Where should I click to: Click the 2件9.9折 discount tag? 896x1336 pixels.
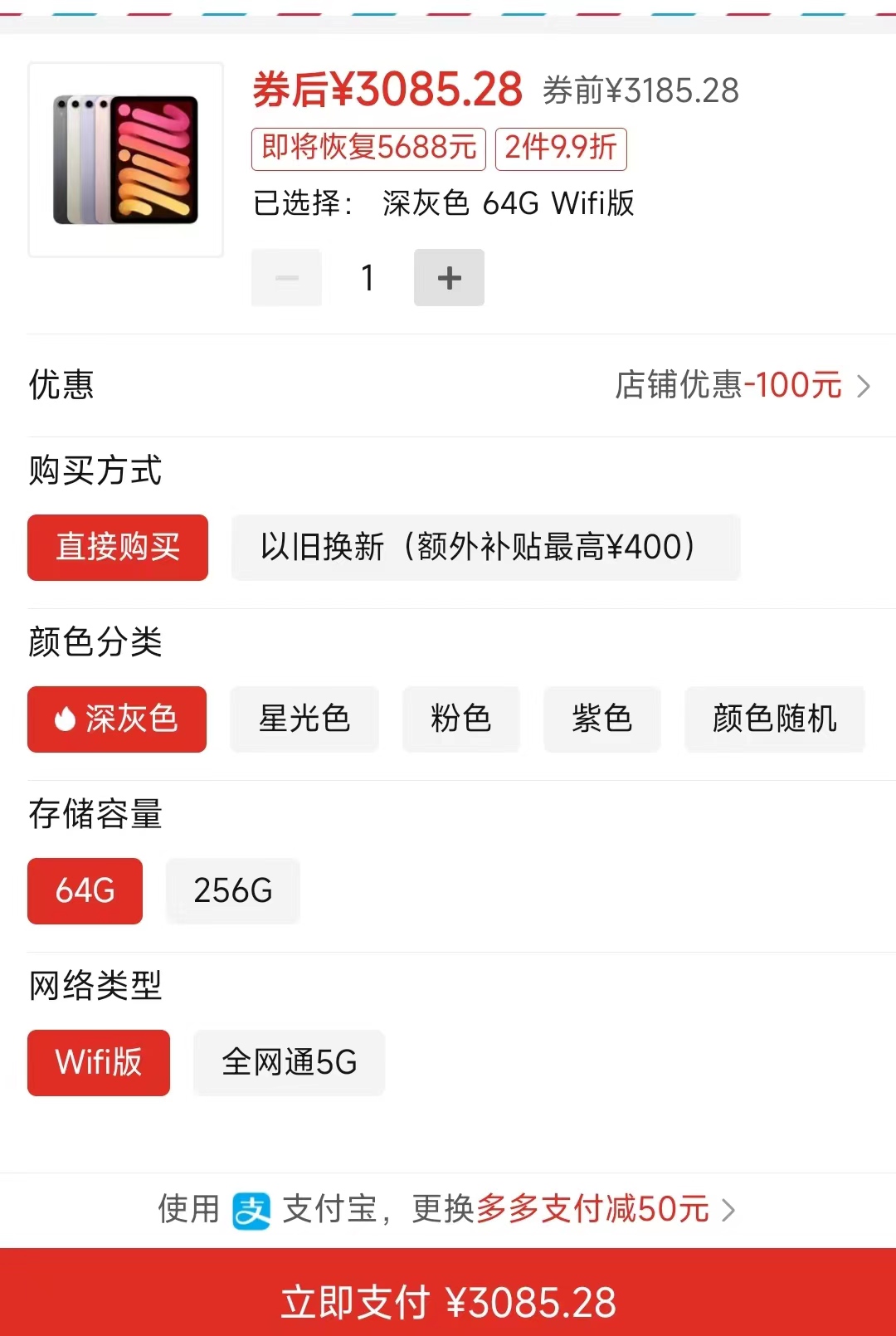(561, 149)
